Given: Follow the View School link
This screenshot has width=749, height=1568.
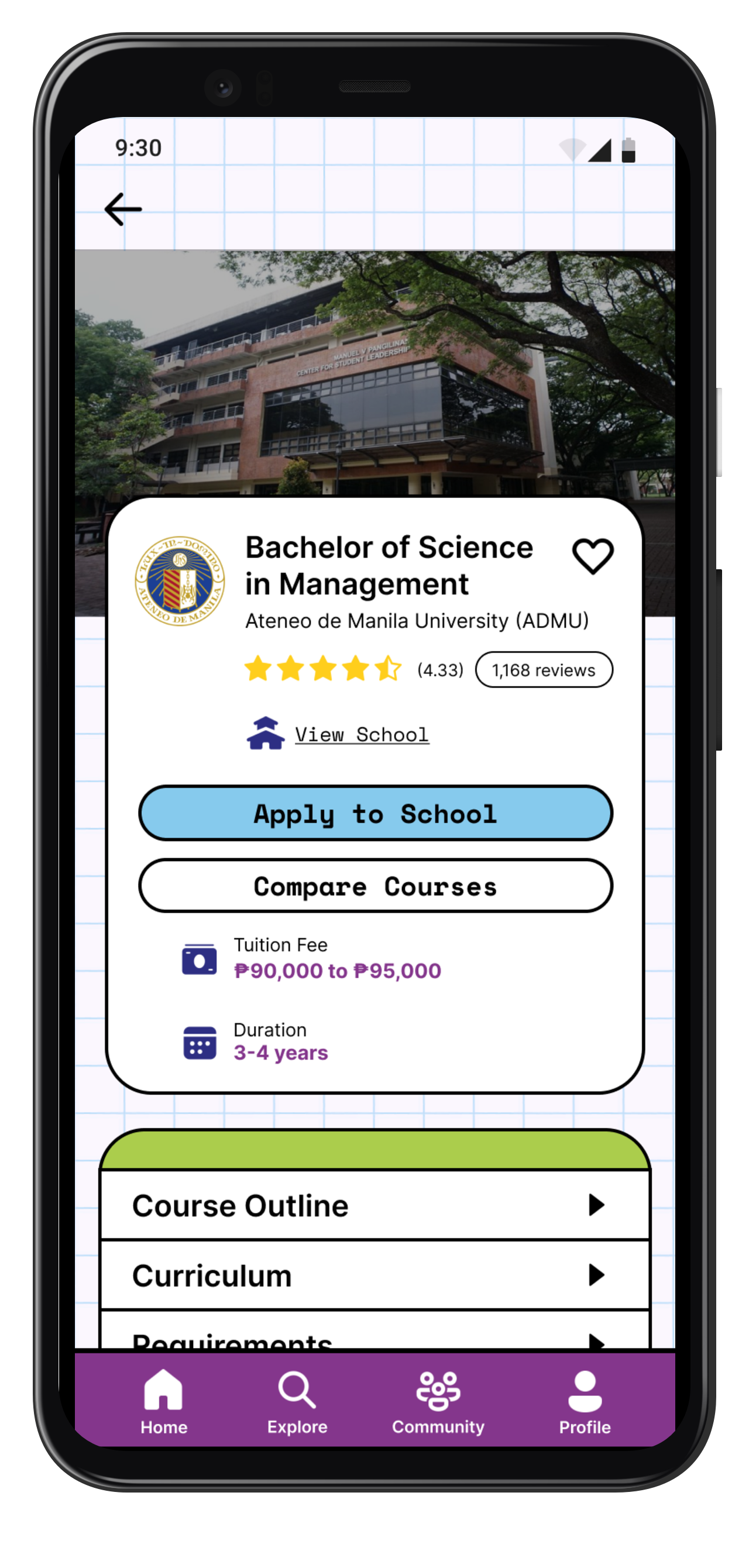Looking at the screenshot, I should (362, 735).
